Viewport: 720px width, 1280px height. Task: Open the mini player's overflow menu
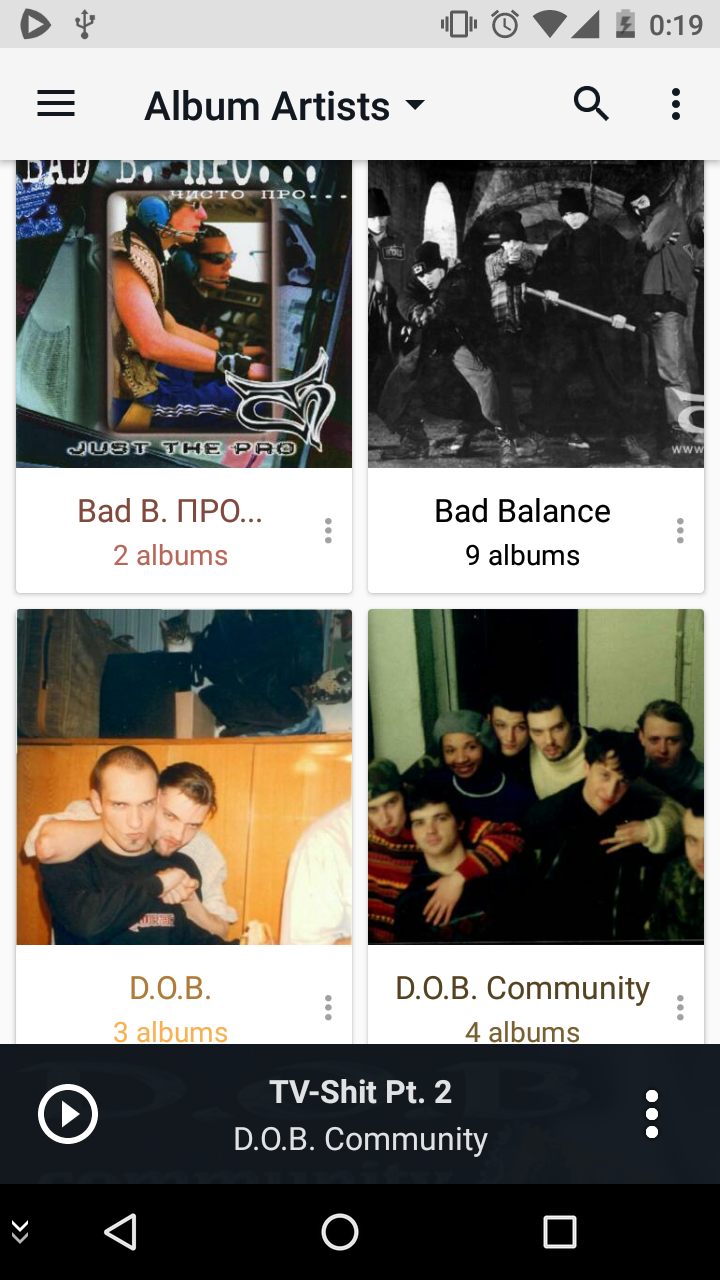click(652, 1114)
